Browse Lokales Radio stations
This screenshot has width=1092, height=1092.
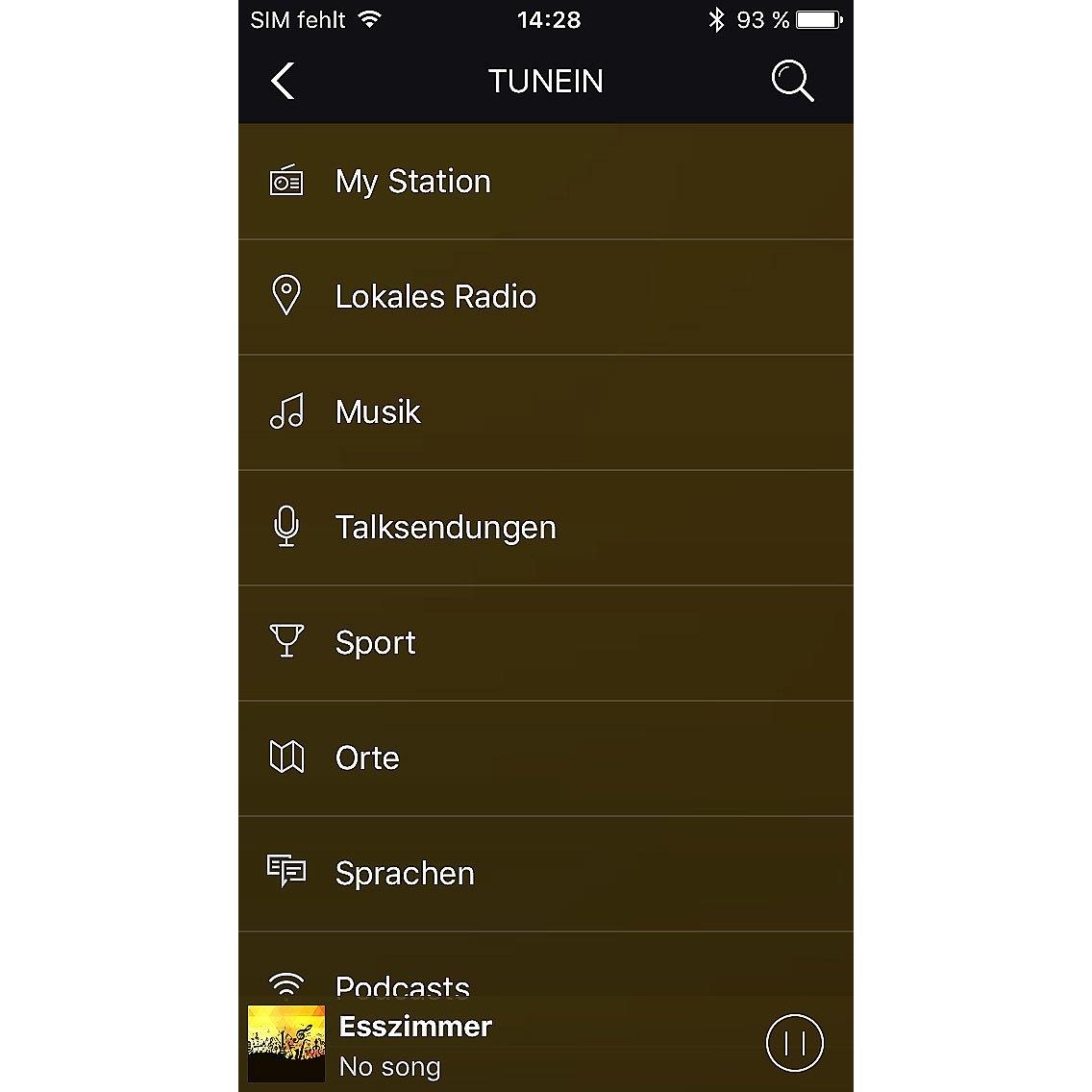pyautogui.click(x=545, y=297)
